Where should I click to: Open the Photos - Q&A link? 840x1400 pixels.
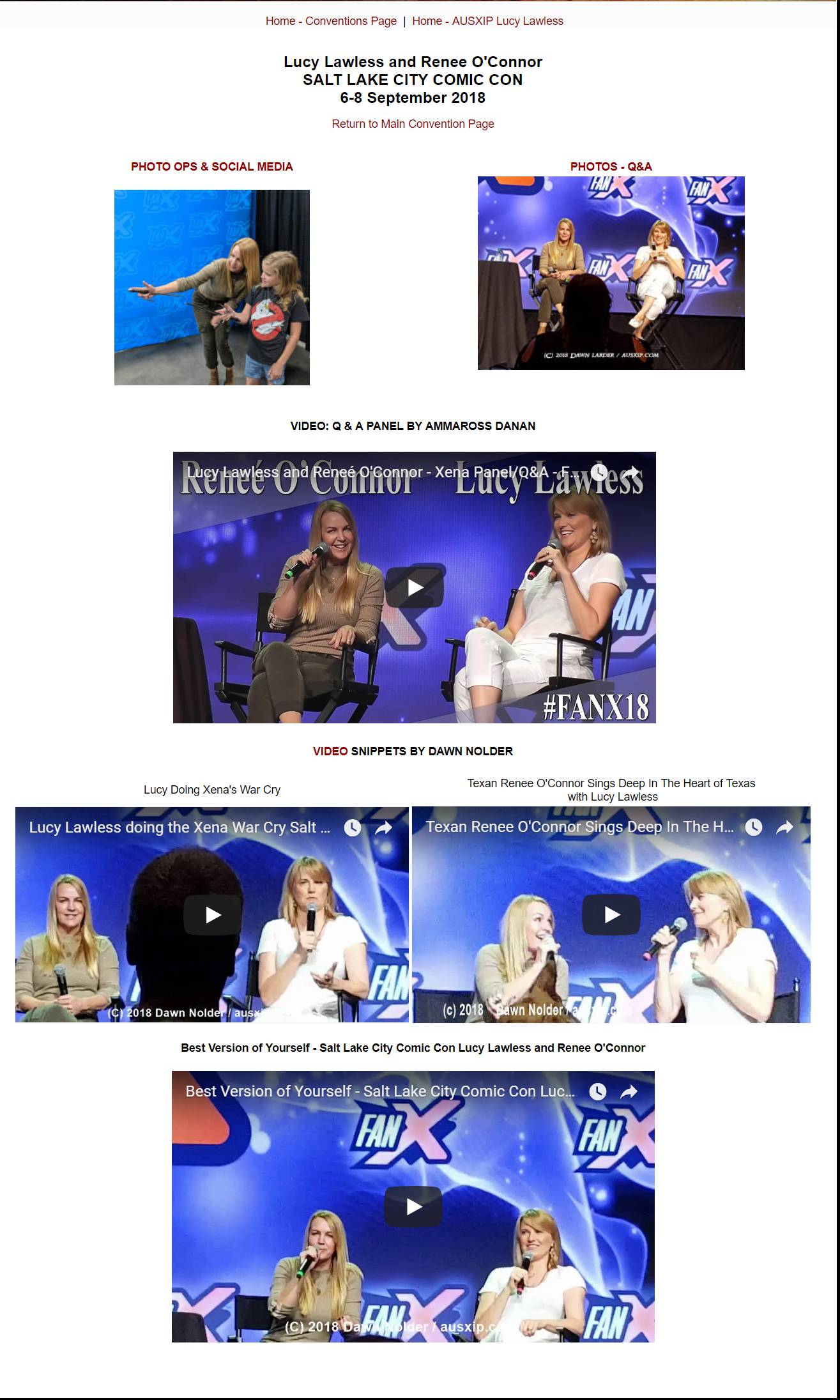pyautogui.click(x=611, y=167)
